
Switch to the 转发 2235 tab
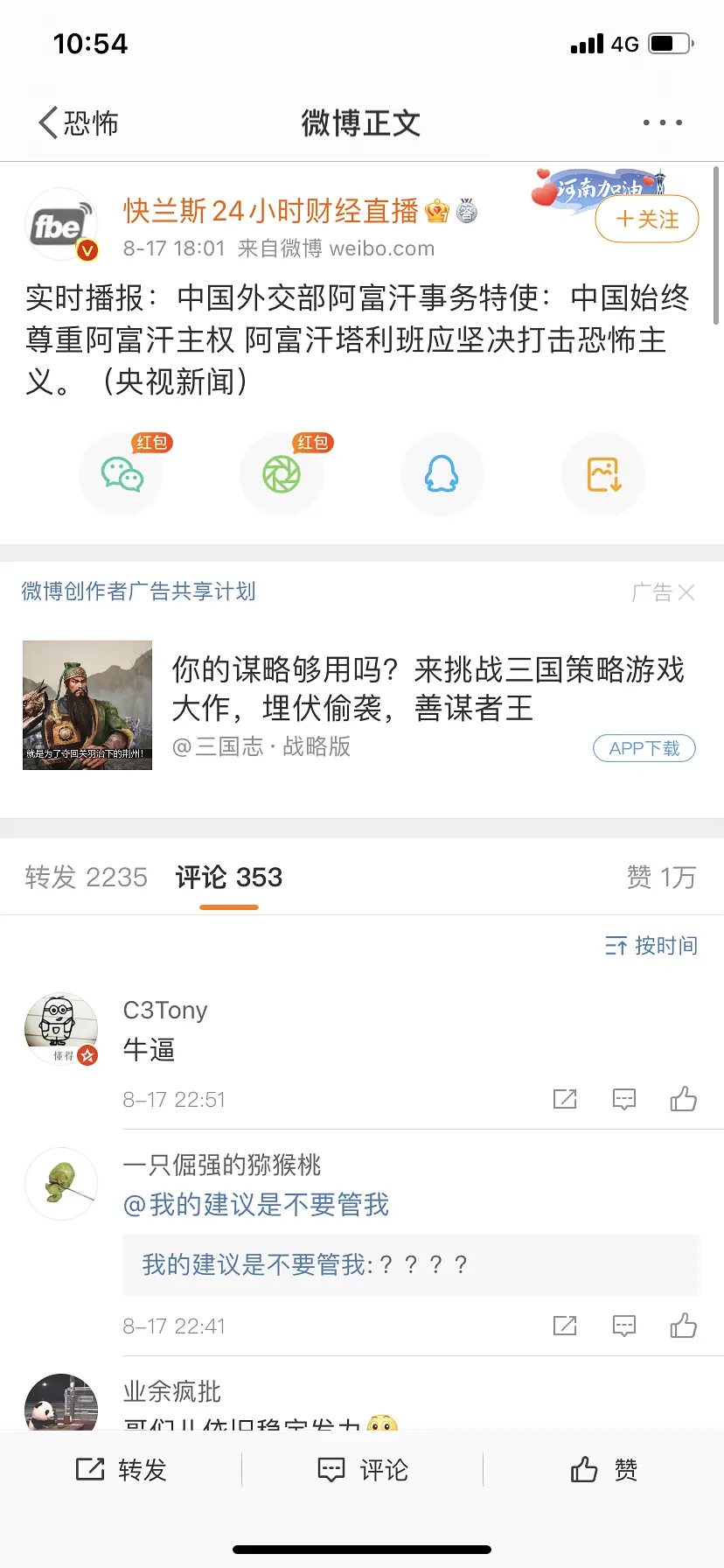coord(86,878)
